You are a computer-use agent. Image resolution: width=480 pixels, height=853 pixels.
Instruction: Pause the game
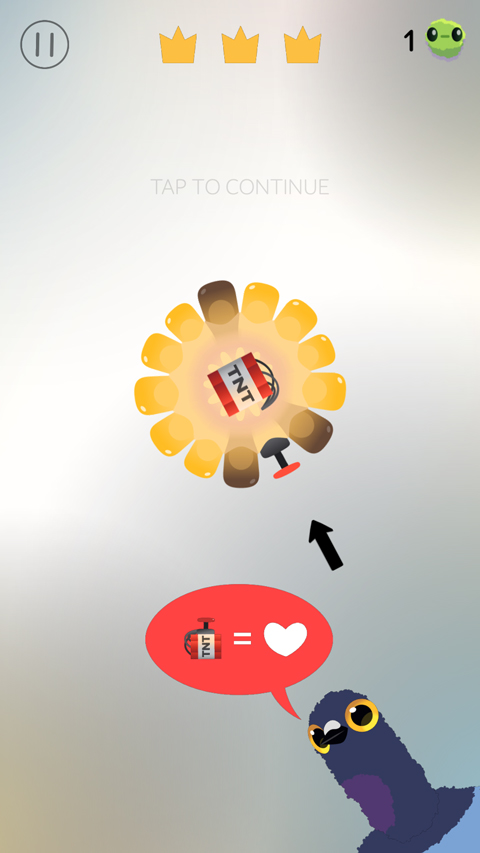45,45
